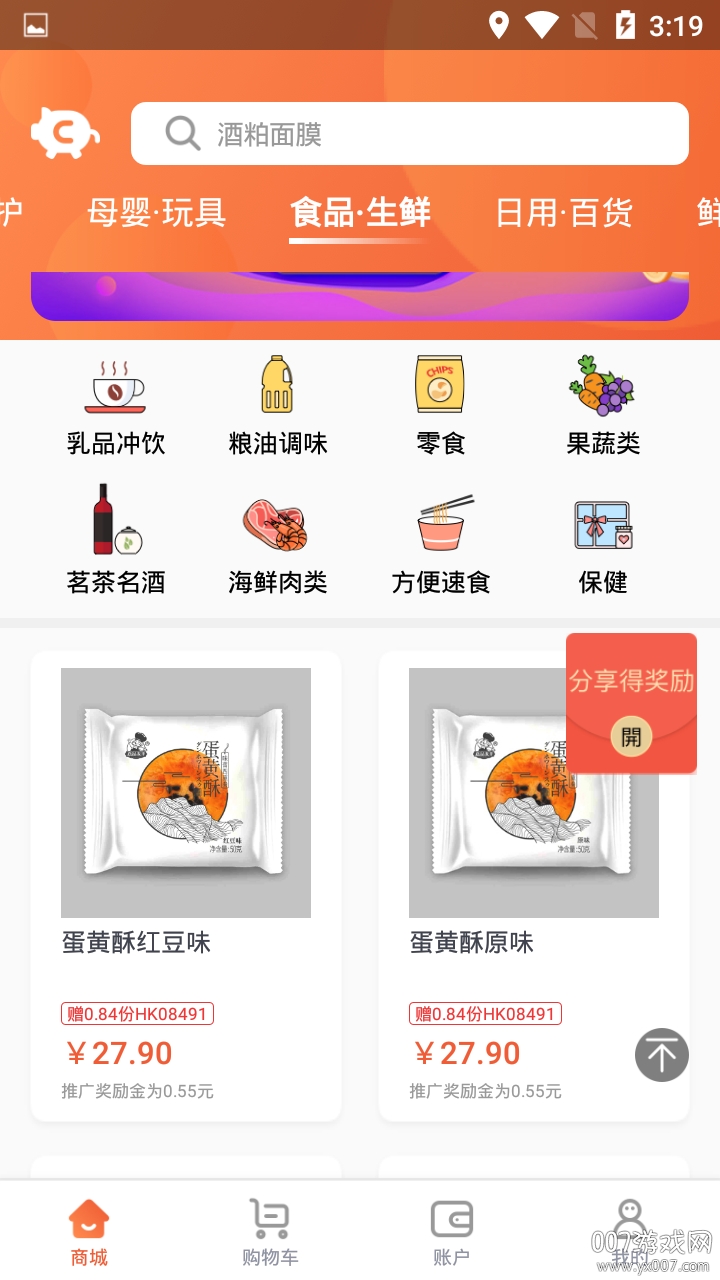
Task: Go to the 保健 category
Action: tap(603, 541)
